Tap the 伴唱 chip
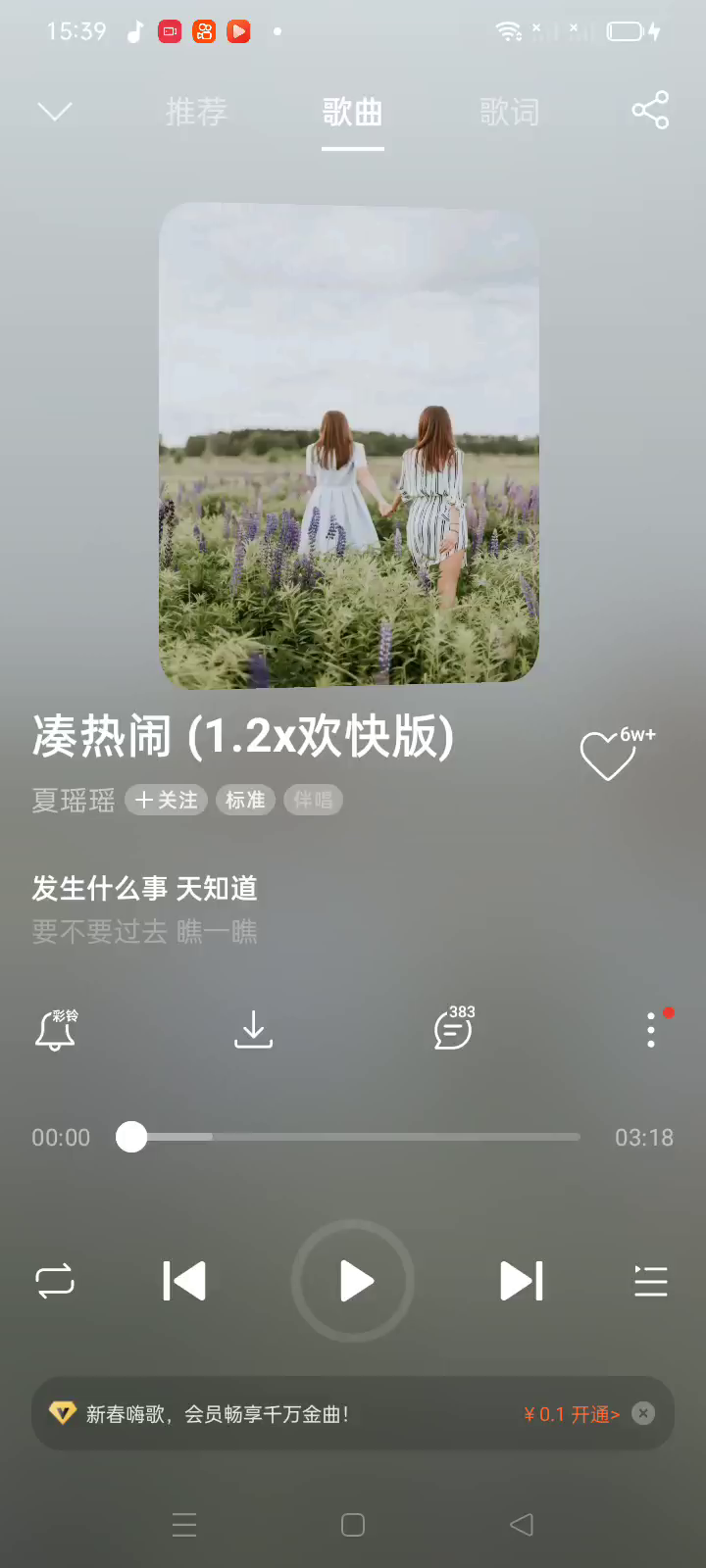The width and height of the screenshot is (706, 1568). click(x=313, y=800)
